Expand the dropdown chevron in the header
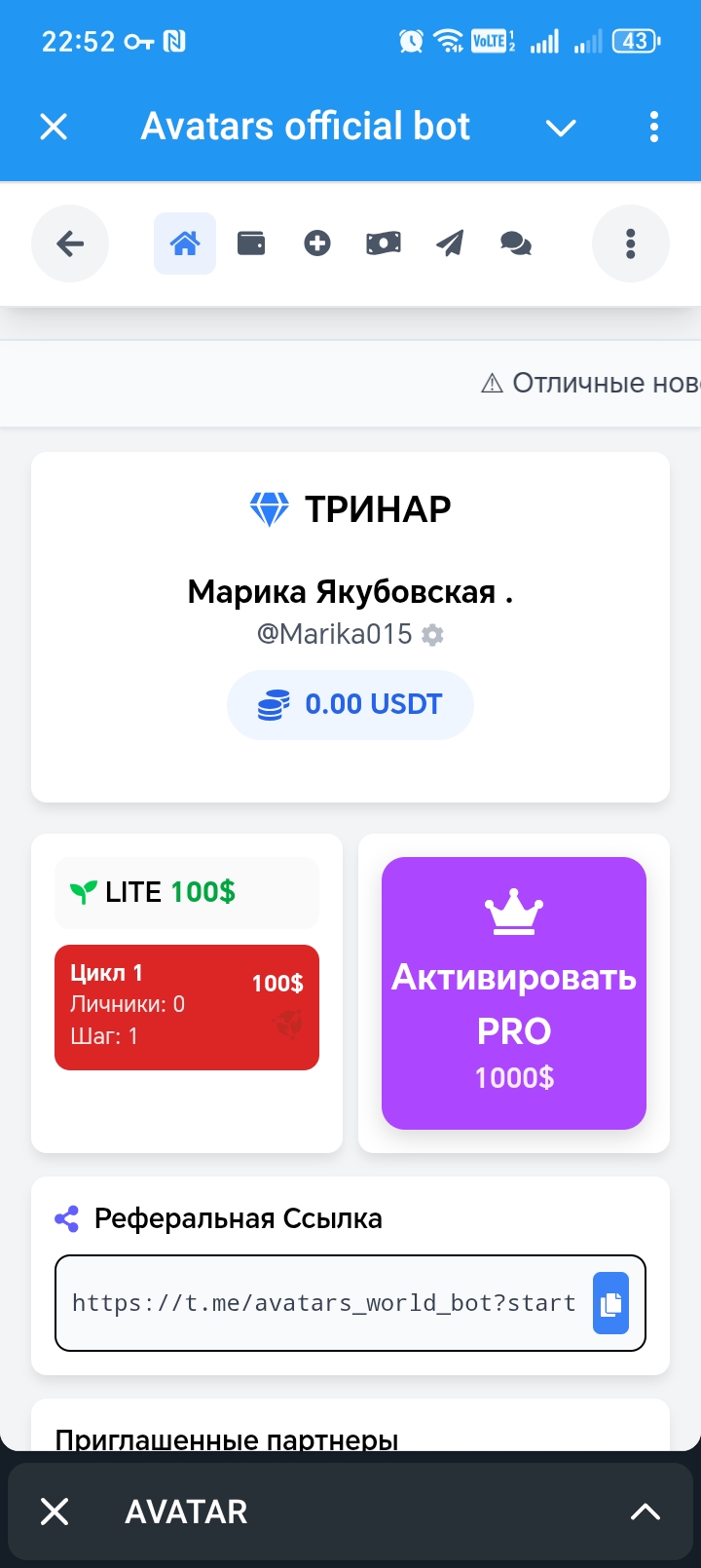The width and height of the screenshot is (701, 1568). pos(561,128)
